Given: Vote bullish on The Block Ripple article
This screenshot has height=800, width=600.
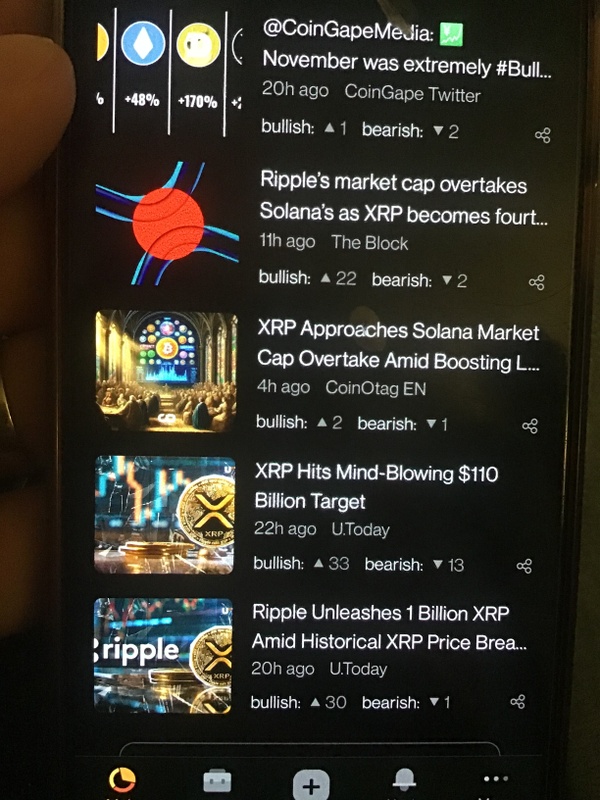Looking at the screenshot, I should point(338,280).
